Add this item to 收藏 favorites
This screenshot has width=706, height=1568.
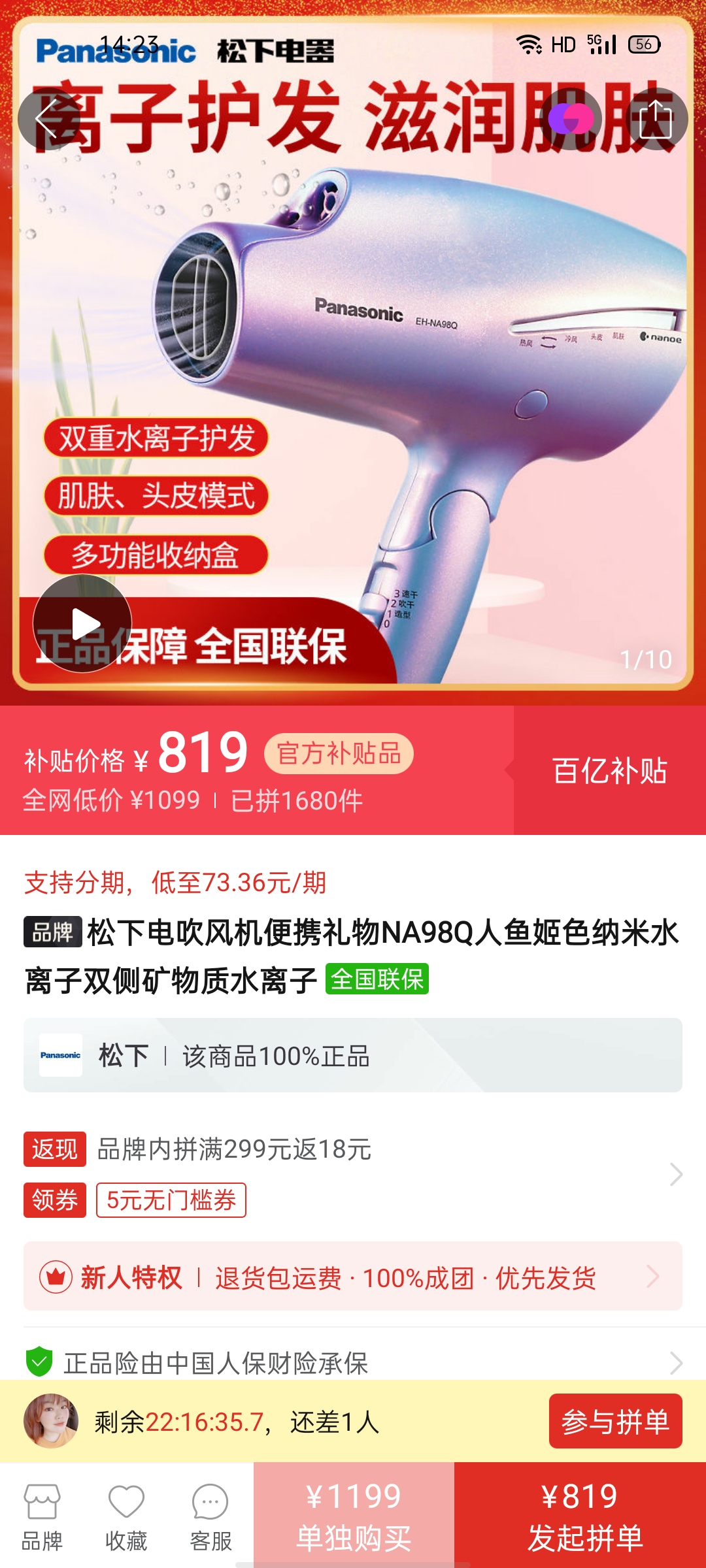(126, 1517)
